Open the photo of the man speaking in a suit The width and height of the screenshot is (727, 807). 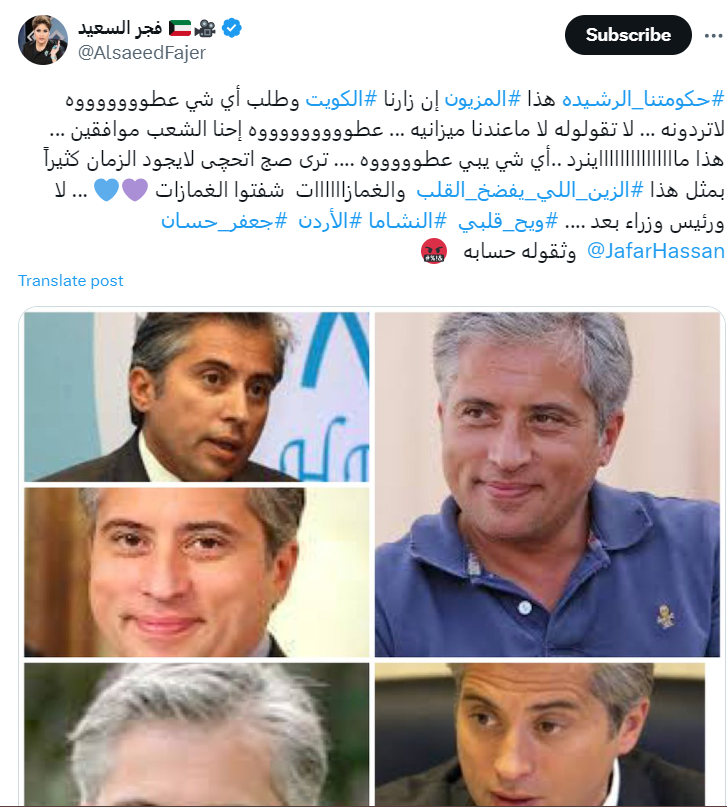tap(196, 397)
